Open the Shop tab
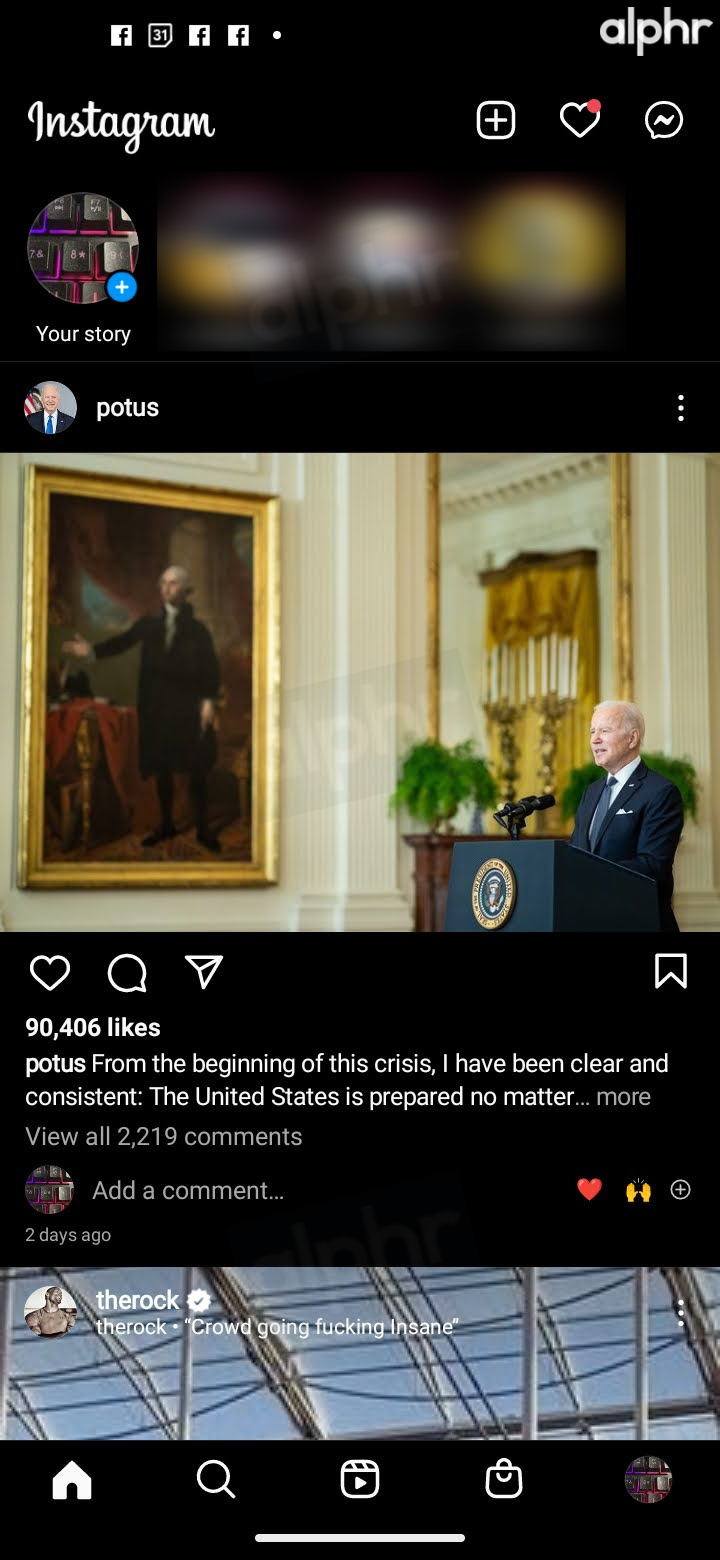The height and width of the screenshot is (1560, 720). click(x=503, y=1479)
